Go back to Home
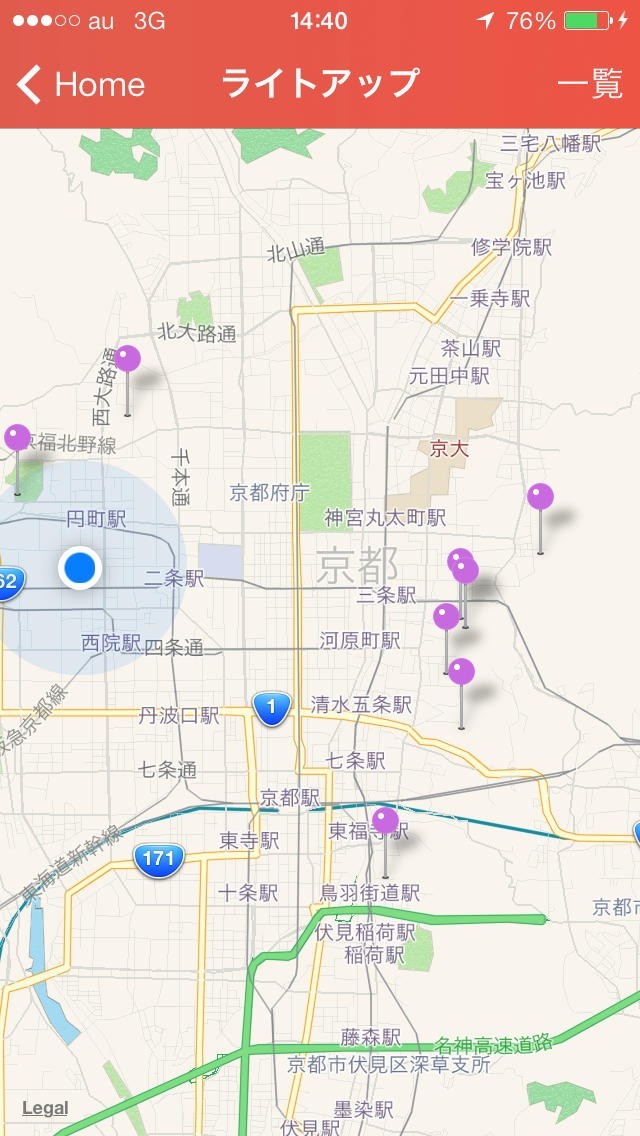This screenshot has width=640, height=1136. tap(82, 85)
